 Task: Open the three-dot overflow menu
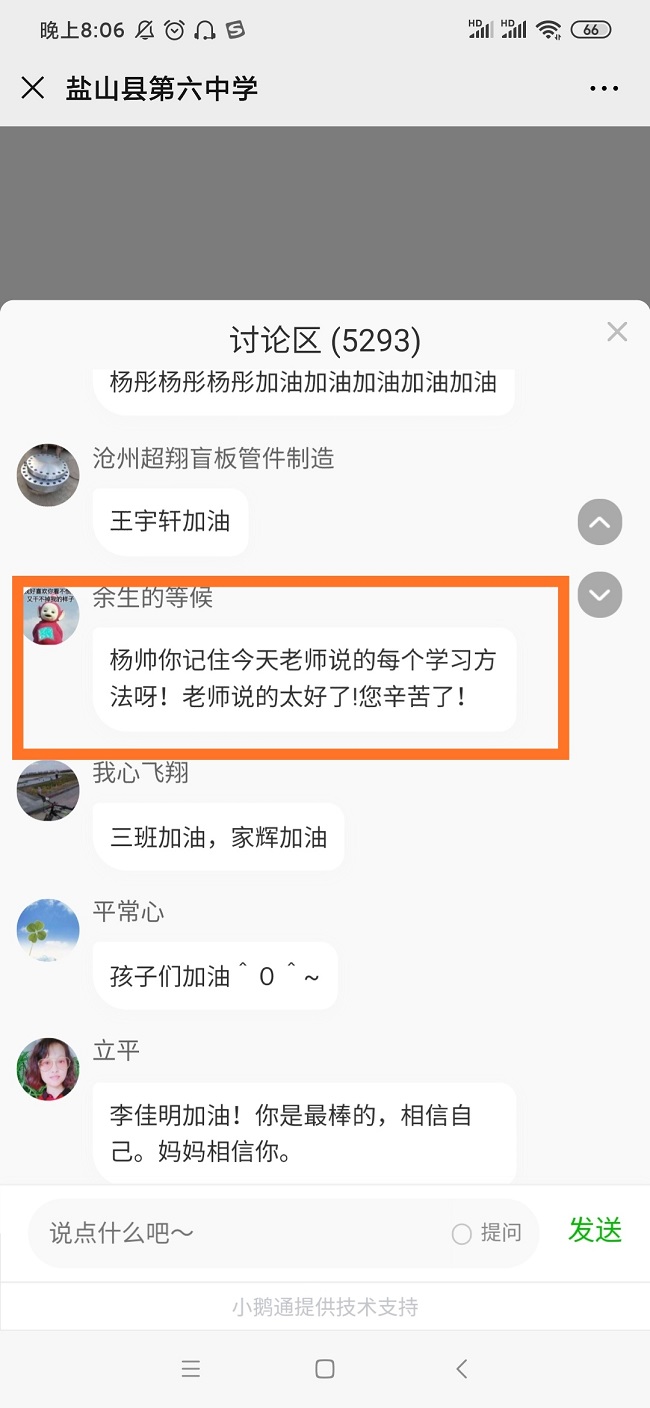coord(604,89)
